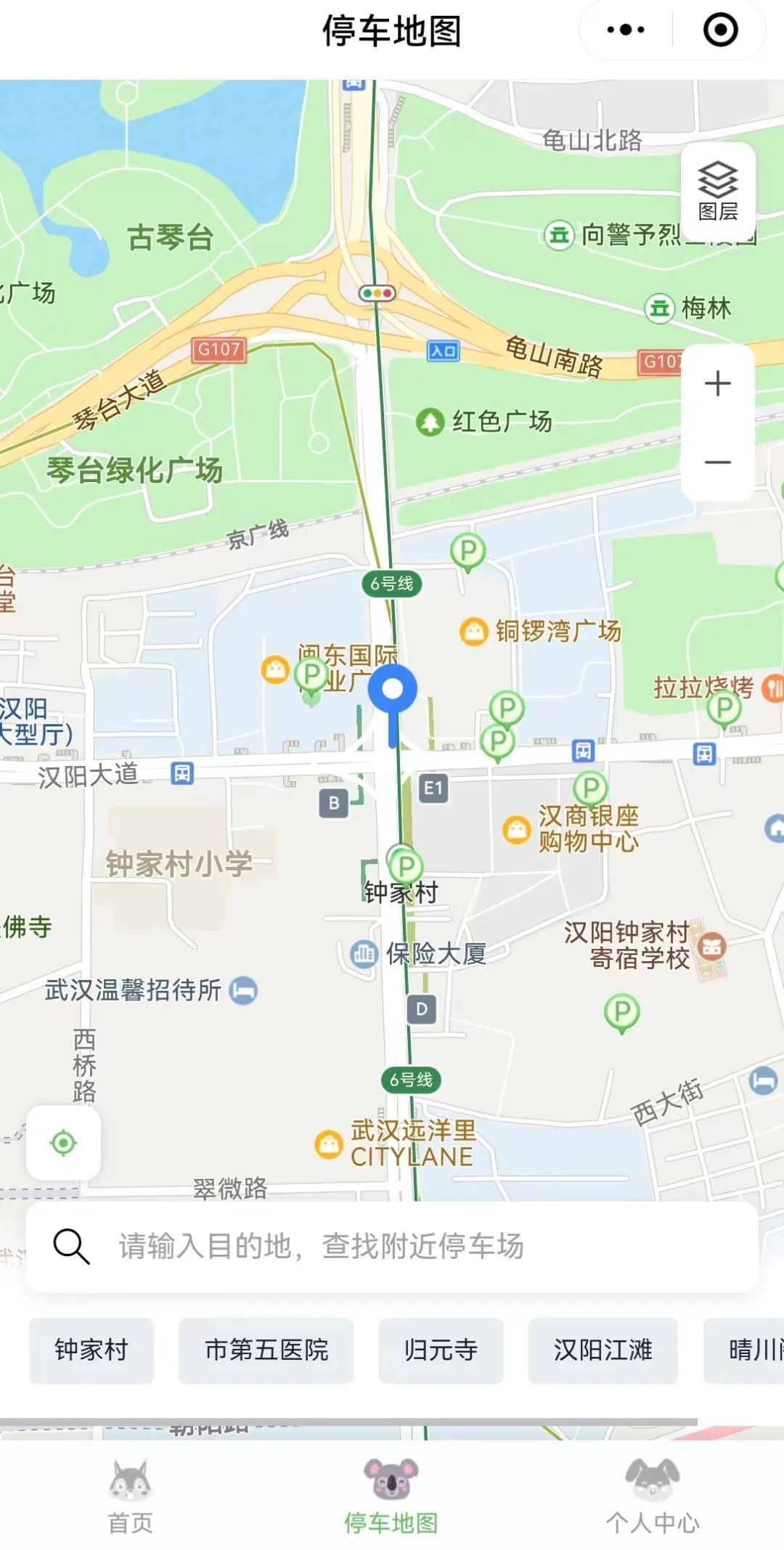Zoom out the map
Screen dimensions: 784x1550
coord(718,462)
